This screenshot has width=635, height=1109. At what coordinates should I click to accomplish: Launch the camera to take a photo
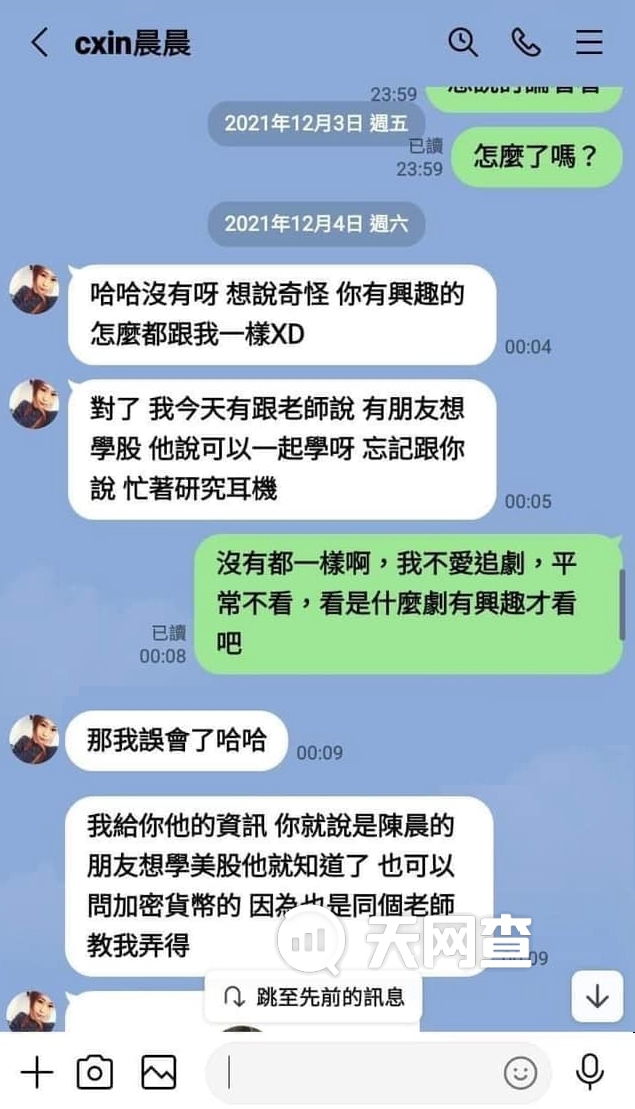point(95,1073)
